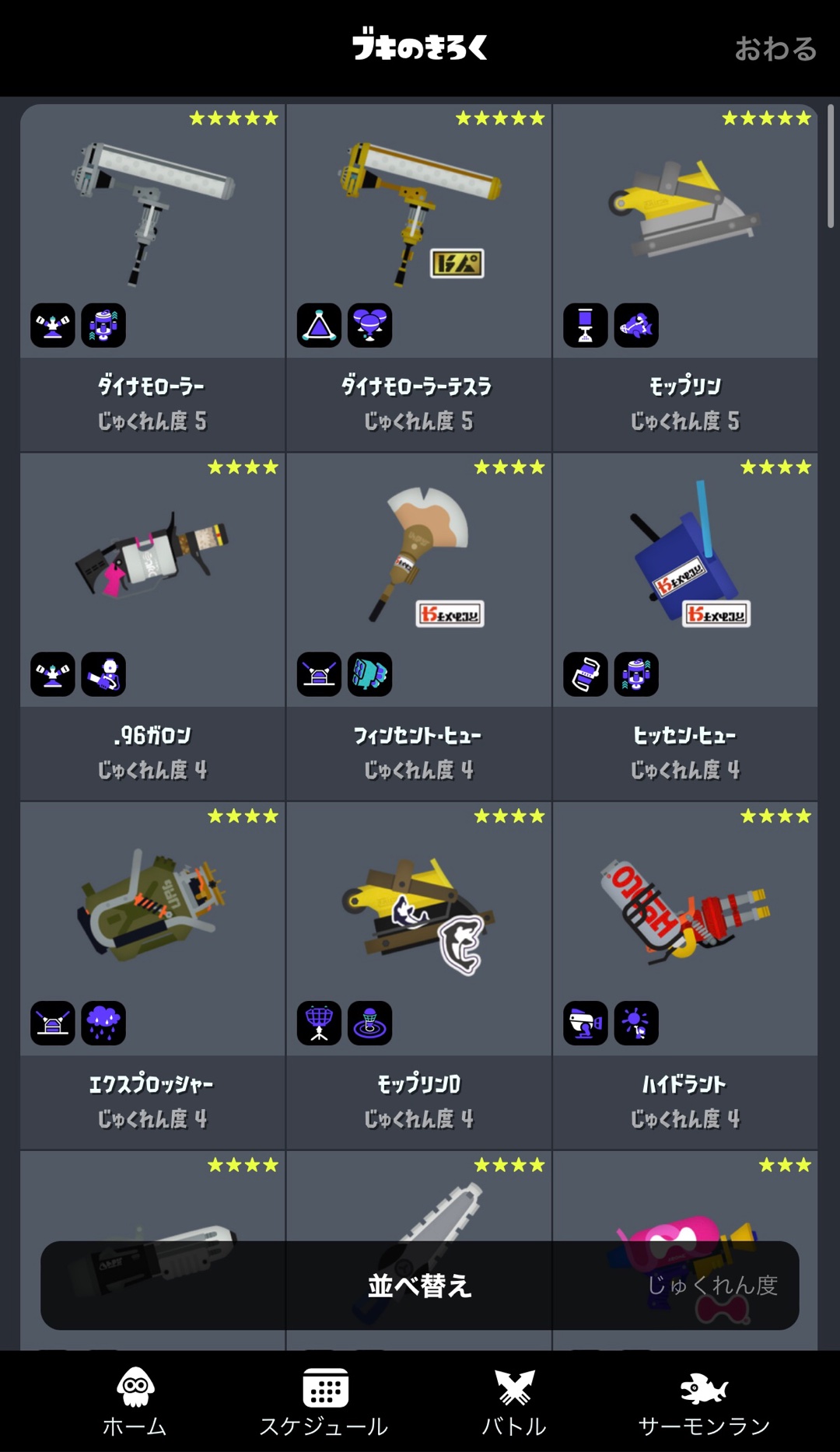Viewport: 840px width, 1452px height.
Task: Select the ハイドラント weapon card
Action: click(684, 974)
